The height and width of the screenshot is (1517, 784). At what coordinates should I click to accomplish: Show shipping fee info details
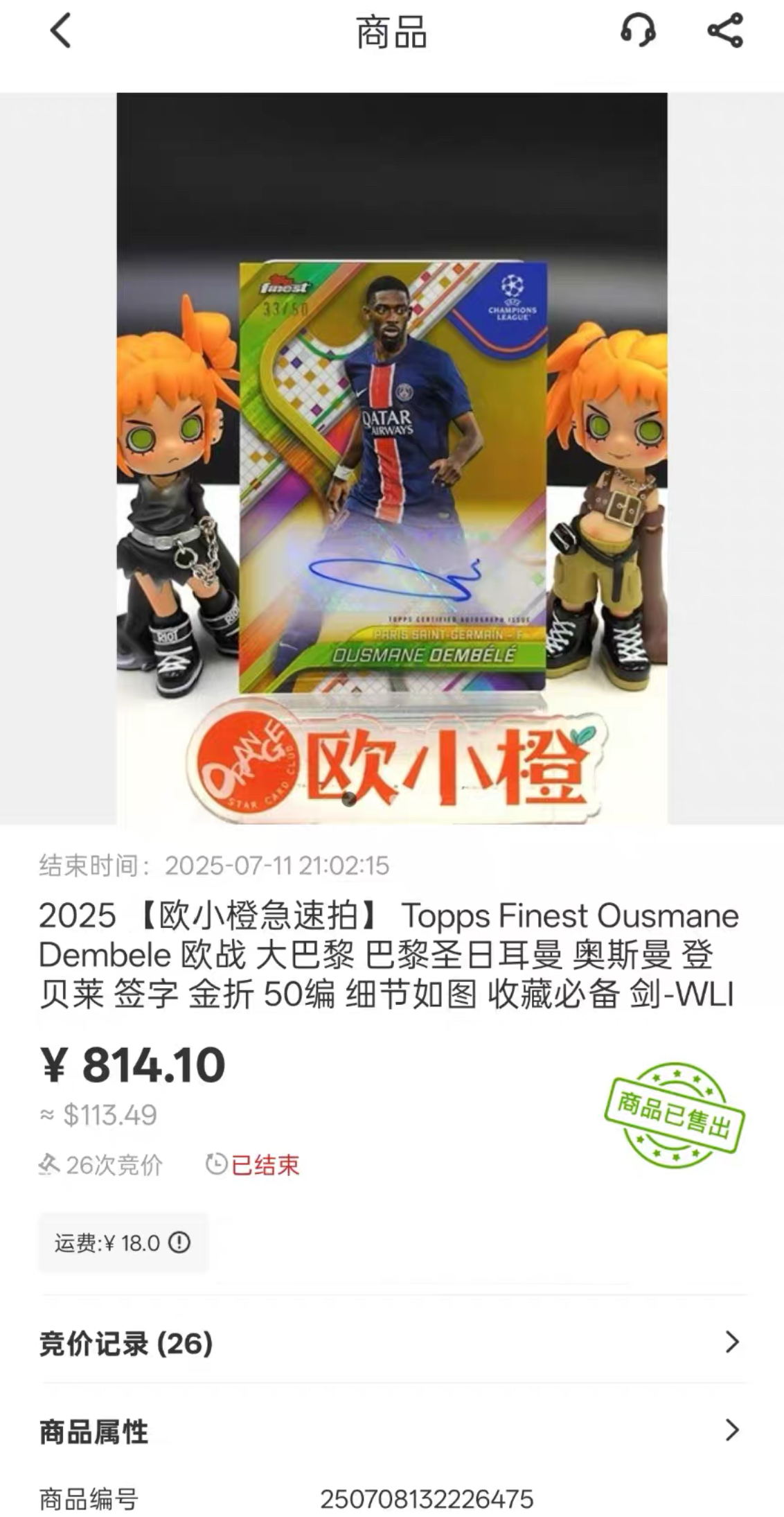[x=179, y=1243]
